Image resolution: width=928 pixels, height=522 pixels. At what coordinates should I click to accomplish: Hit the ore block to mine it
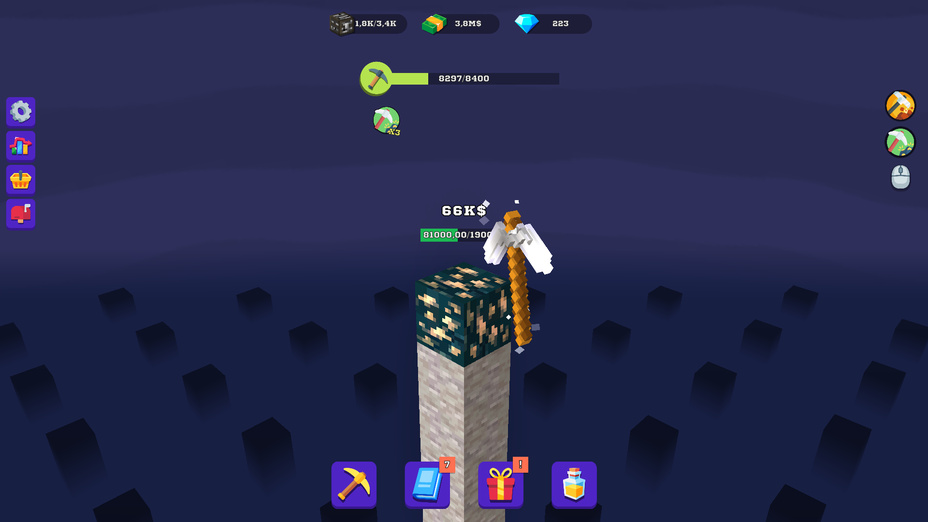(x=462, y=313)
